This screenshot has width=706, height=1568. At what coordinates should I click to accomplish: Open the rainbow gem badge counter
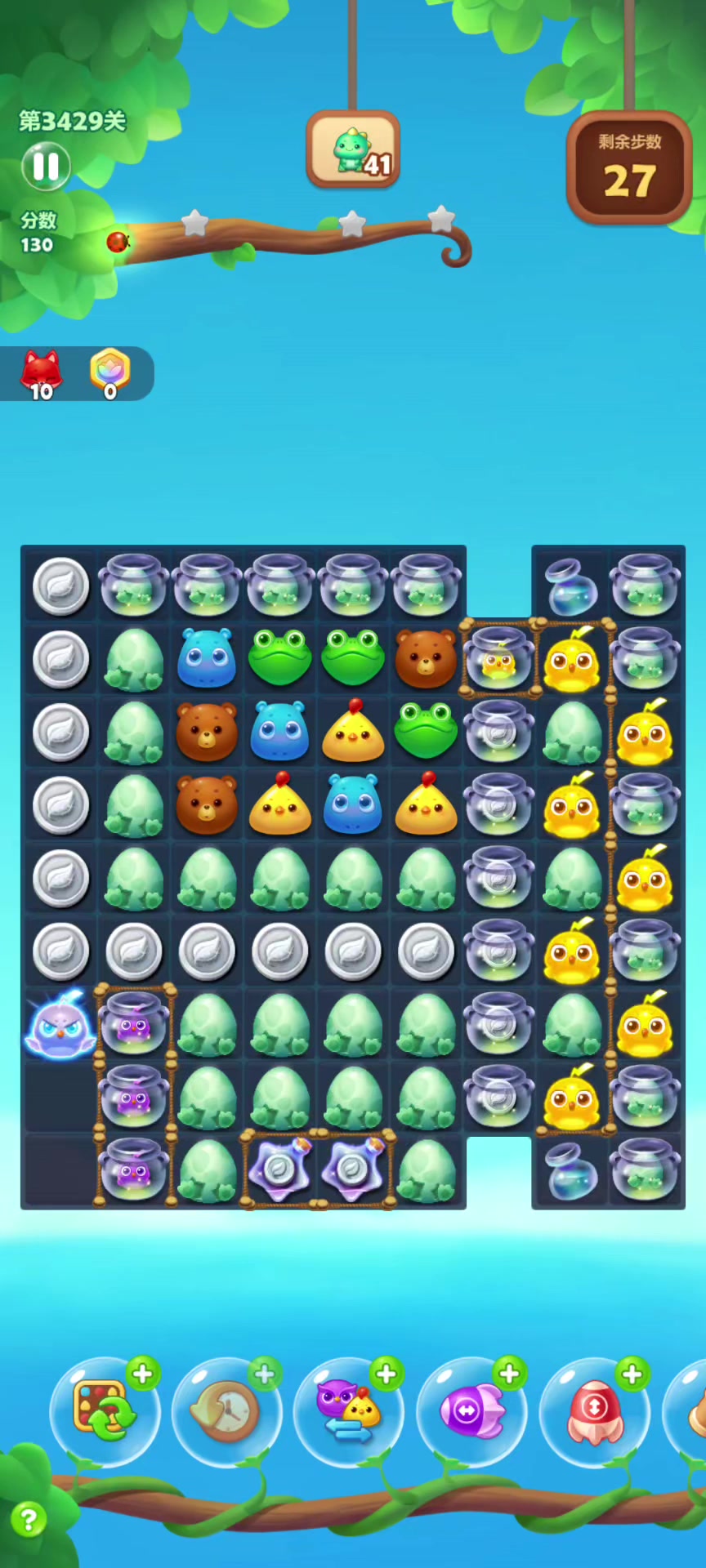110,373
